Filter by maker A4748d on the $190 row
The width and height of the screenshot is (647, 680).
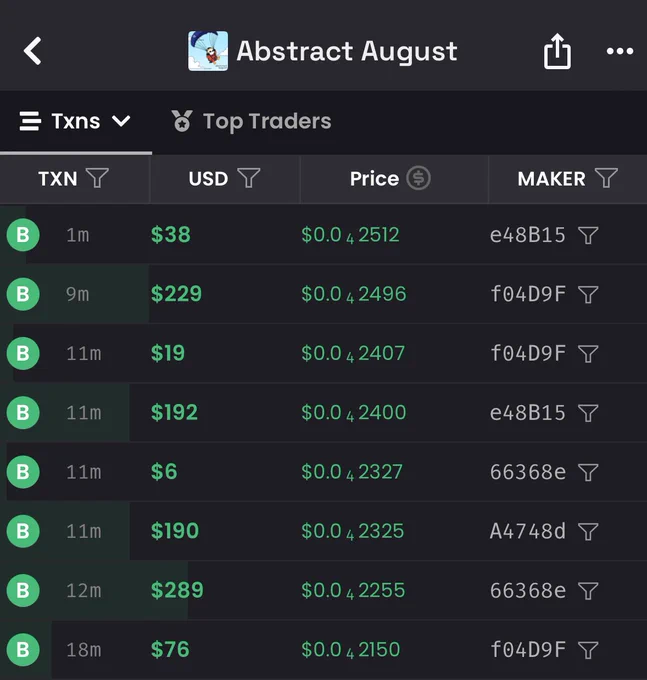[588, 532]
